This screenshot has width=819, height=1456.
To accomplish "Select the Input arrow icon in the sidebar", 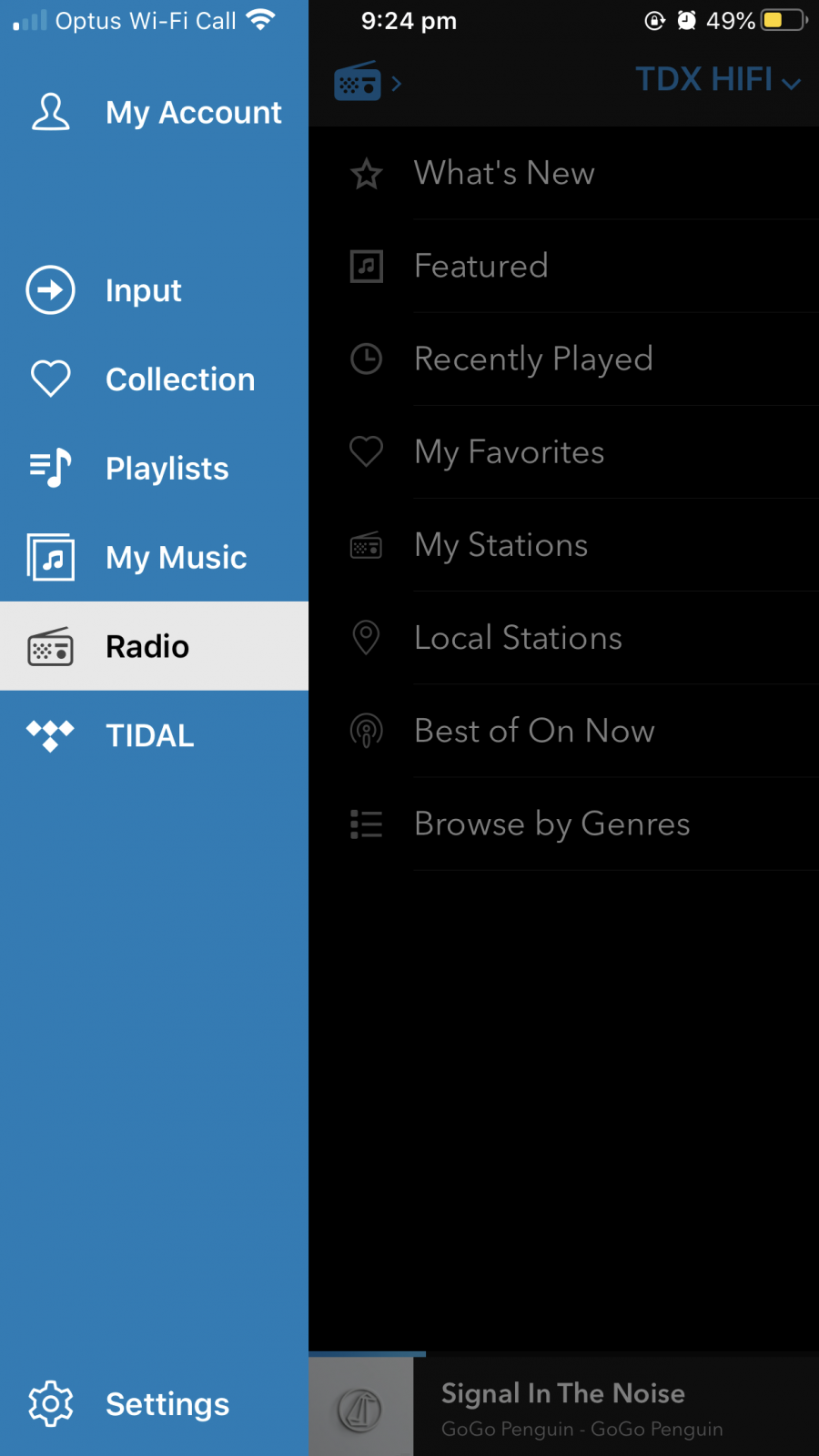I will coord(50,290).
